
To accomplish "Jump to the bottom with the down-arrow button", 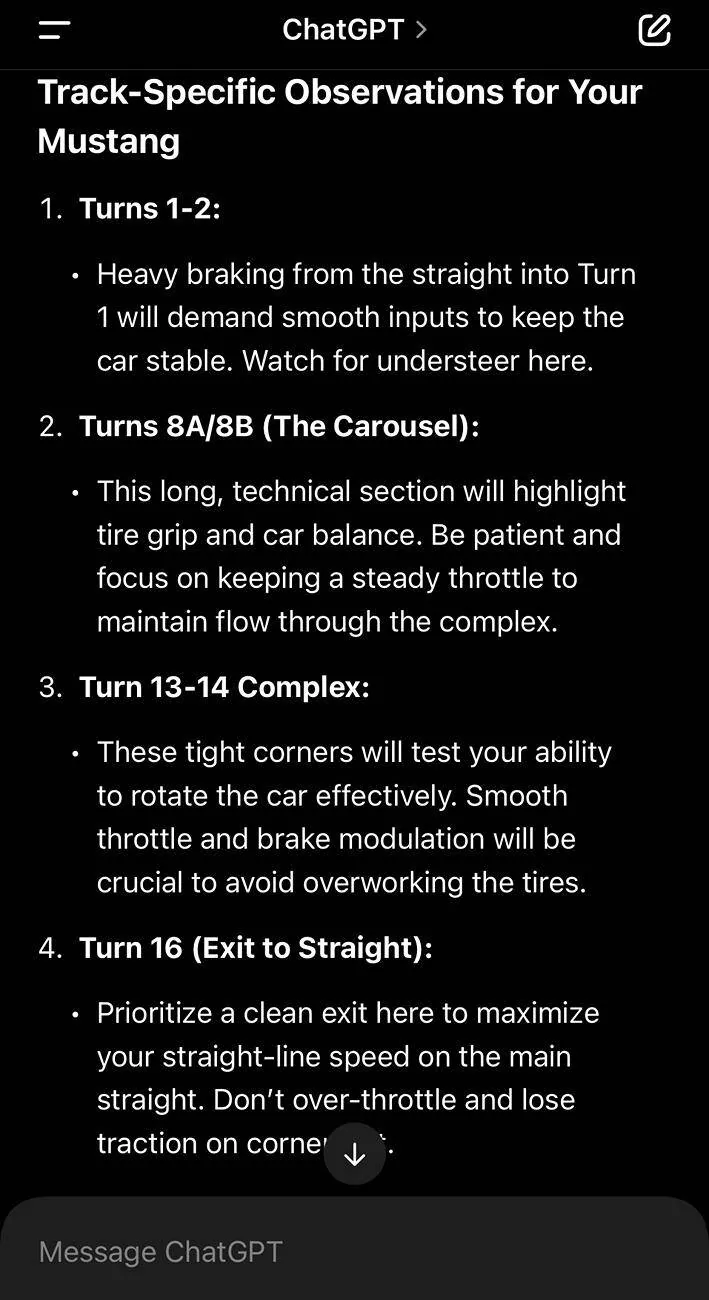I will pos(355,1154).
